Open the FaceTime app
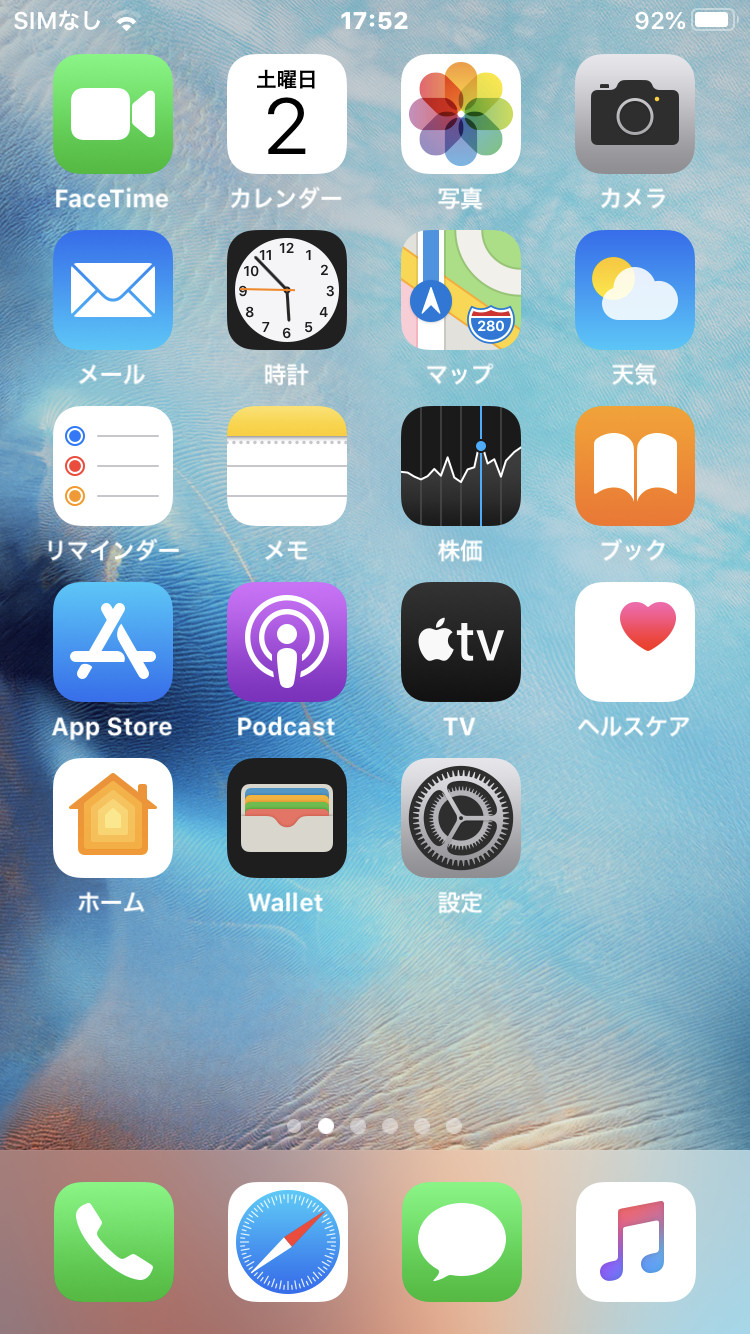This screenshot has height=1334, width=750. 113,114
